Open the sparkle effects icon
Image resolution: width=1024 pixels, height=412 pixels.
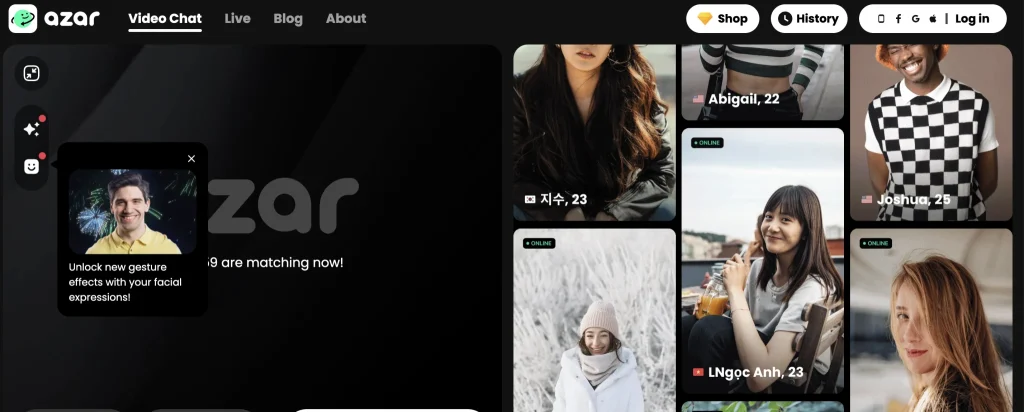(x=32, y=129)
